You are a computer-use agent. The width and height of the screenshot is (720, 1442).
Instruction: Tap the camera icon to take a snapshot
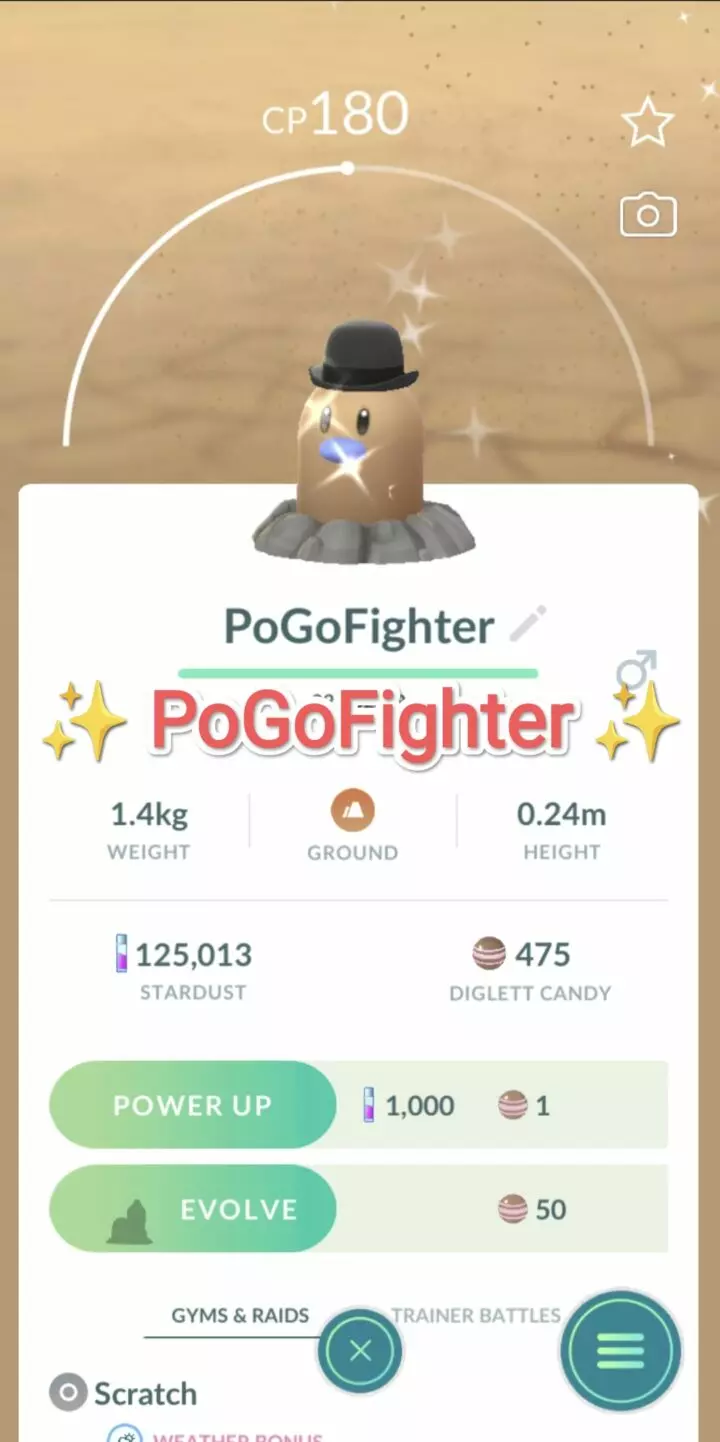[x=647, y=214]
